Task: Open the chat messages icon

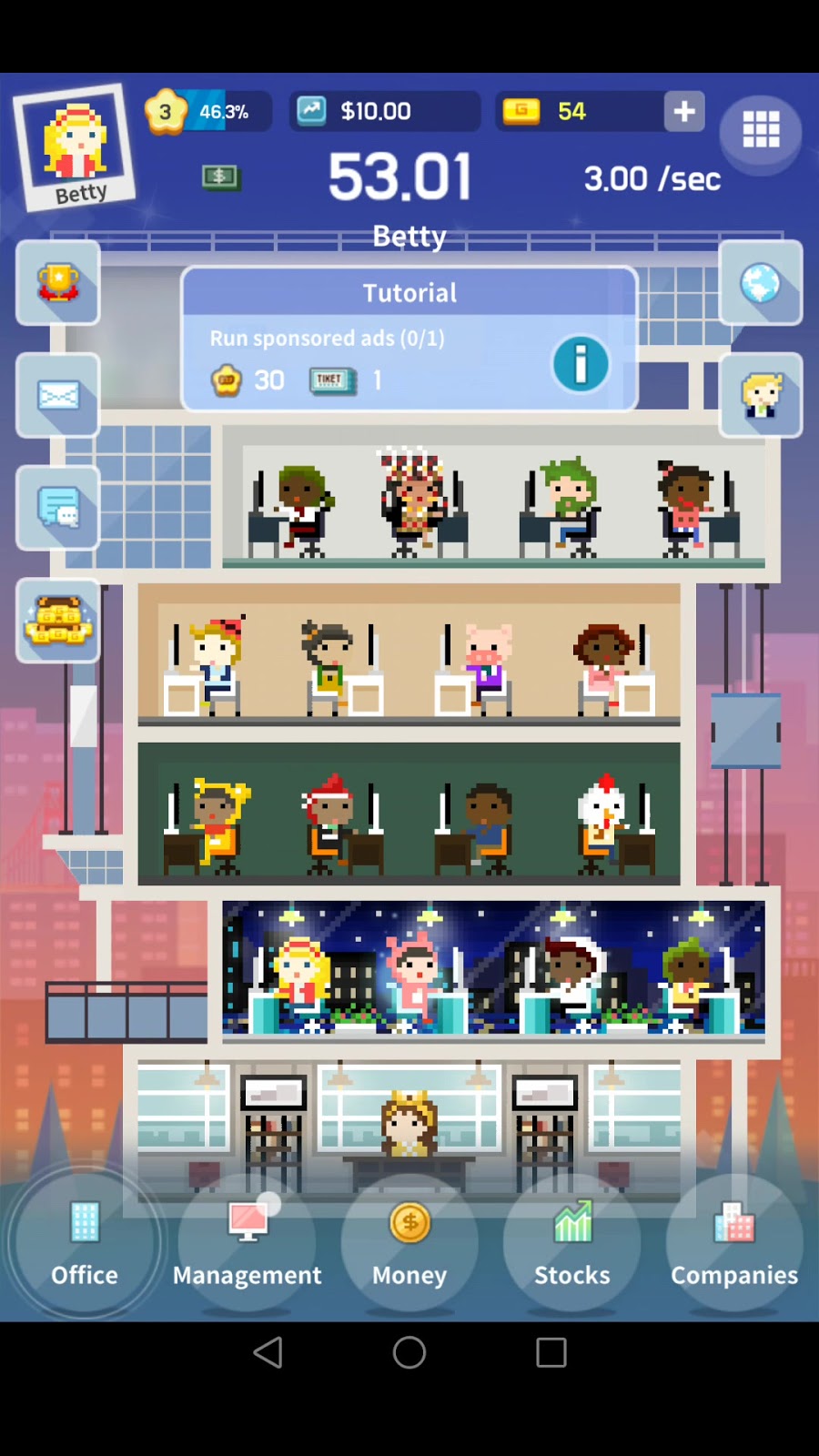Action: pos(58,508)
